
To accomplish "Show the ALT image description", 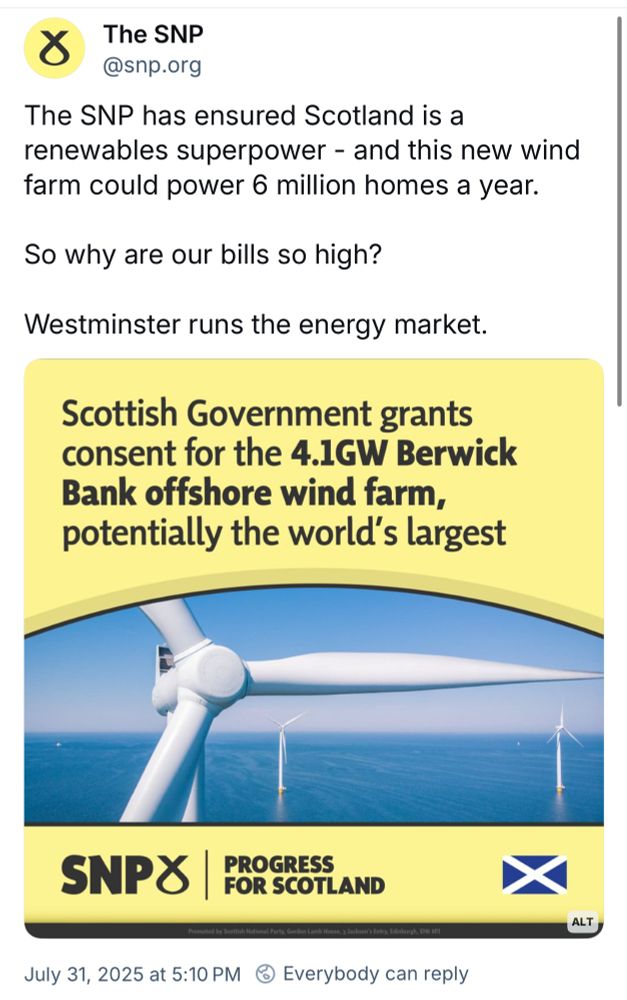I will point(582,922).
